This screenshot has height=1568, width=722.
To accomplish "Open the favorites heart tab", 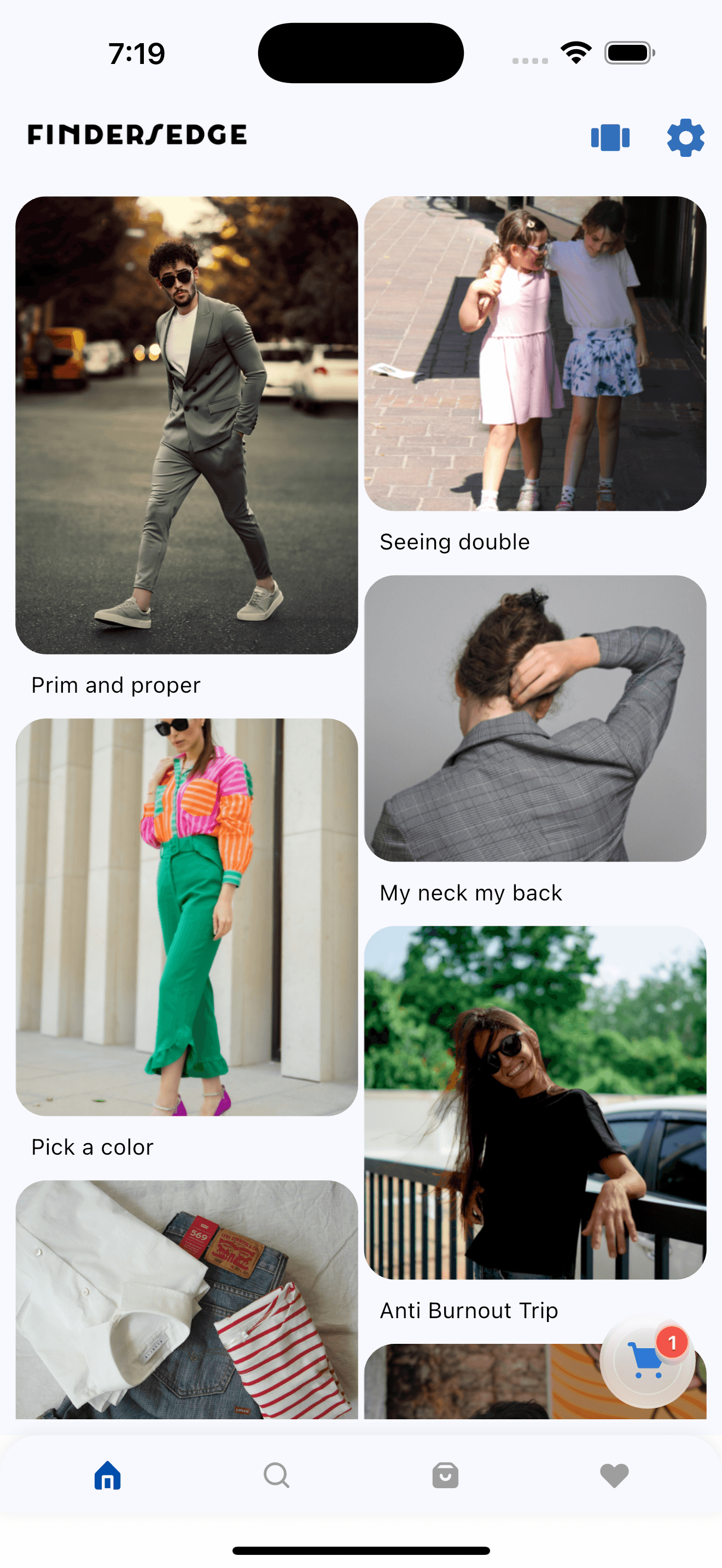I will tap(614, 1476).
